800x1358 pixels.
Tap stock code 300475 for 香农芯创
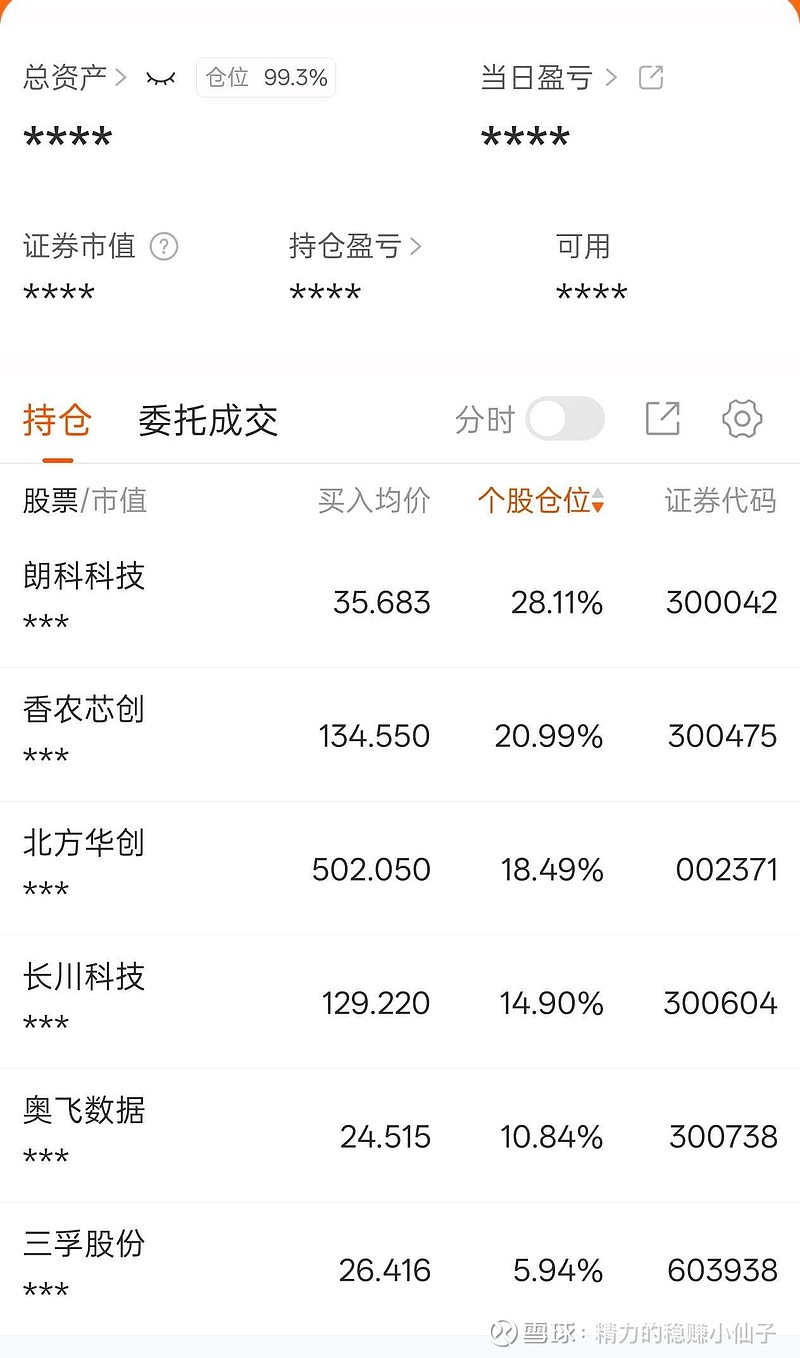tap(721, 735)
